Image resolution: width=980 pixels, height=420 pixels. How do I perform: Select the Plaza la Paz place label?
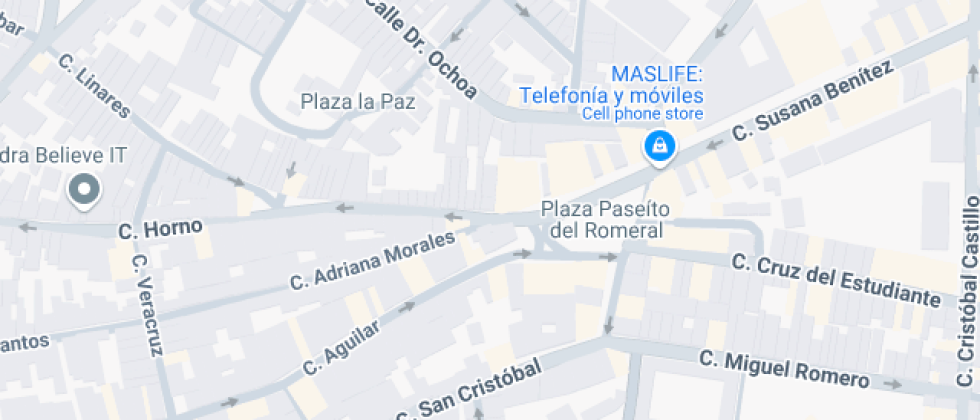click(x=358, y=102)
